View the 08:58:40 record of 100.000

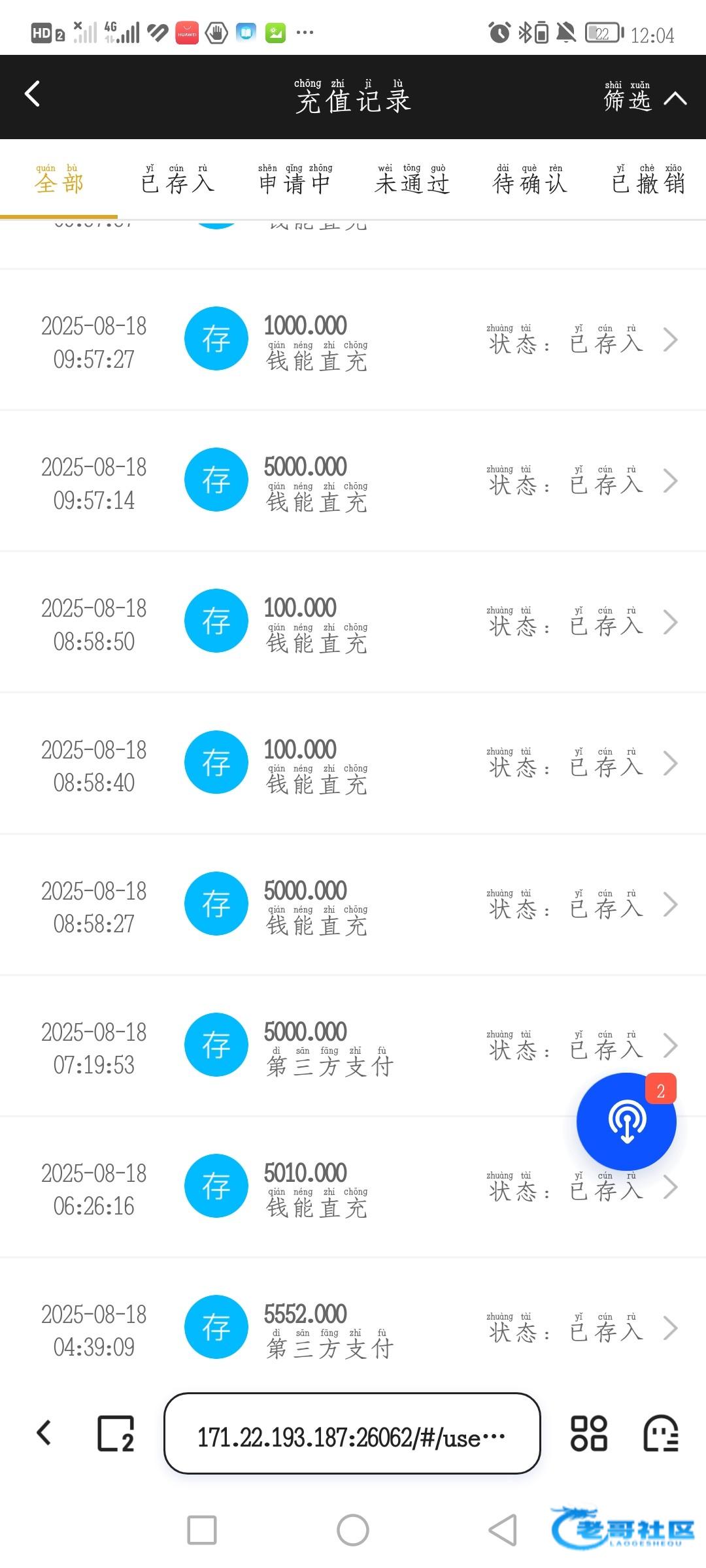[x=353, y=763]
